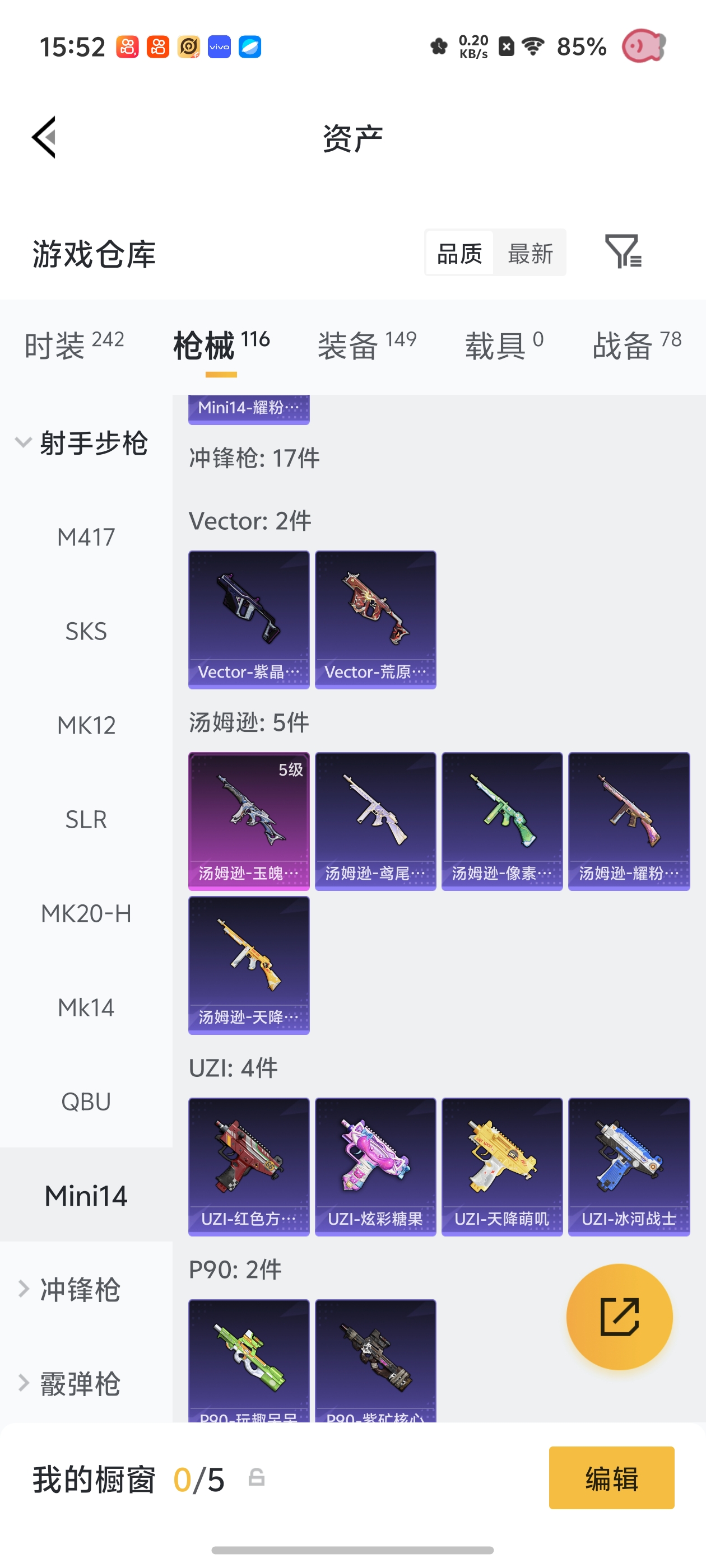Open the UZI-炫彩糖果 skin
Image resolution: width=706 pixels, height=1568 pixels.
(x=375, y=1167)
